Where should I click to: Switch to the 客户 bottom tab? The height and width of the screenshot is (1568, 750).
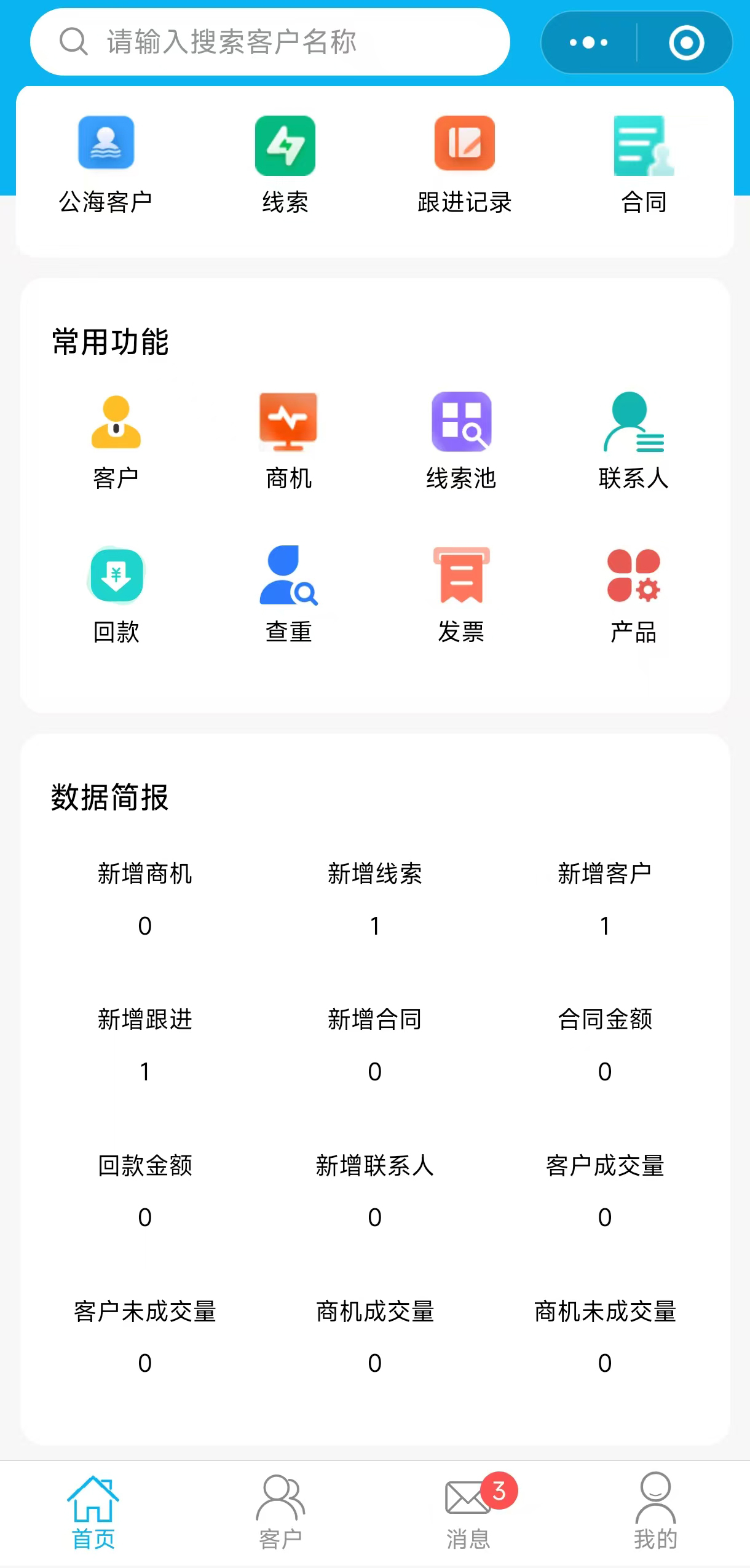(280, 1511)
